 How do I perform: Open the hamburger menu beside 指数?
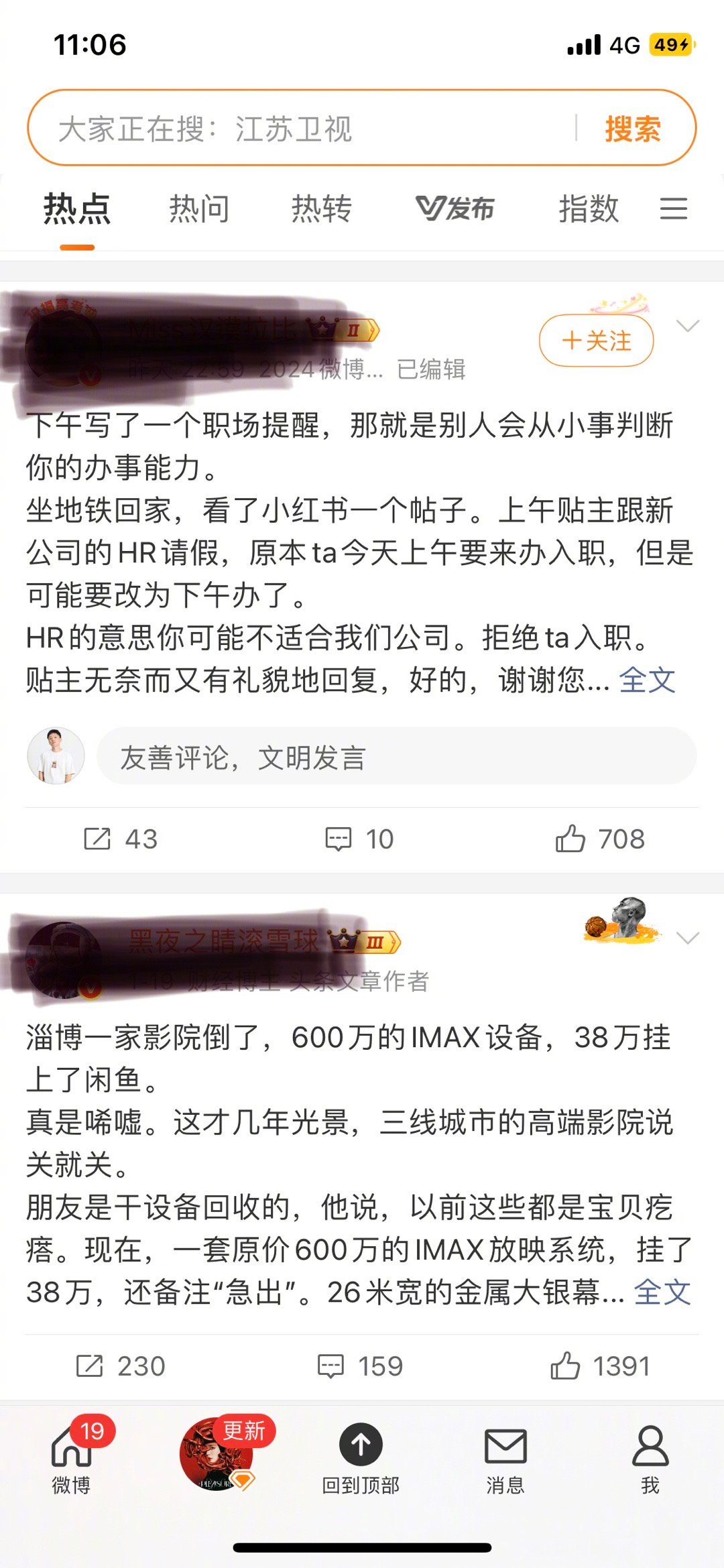[x=674, y=209]
